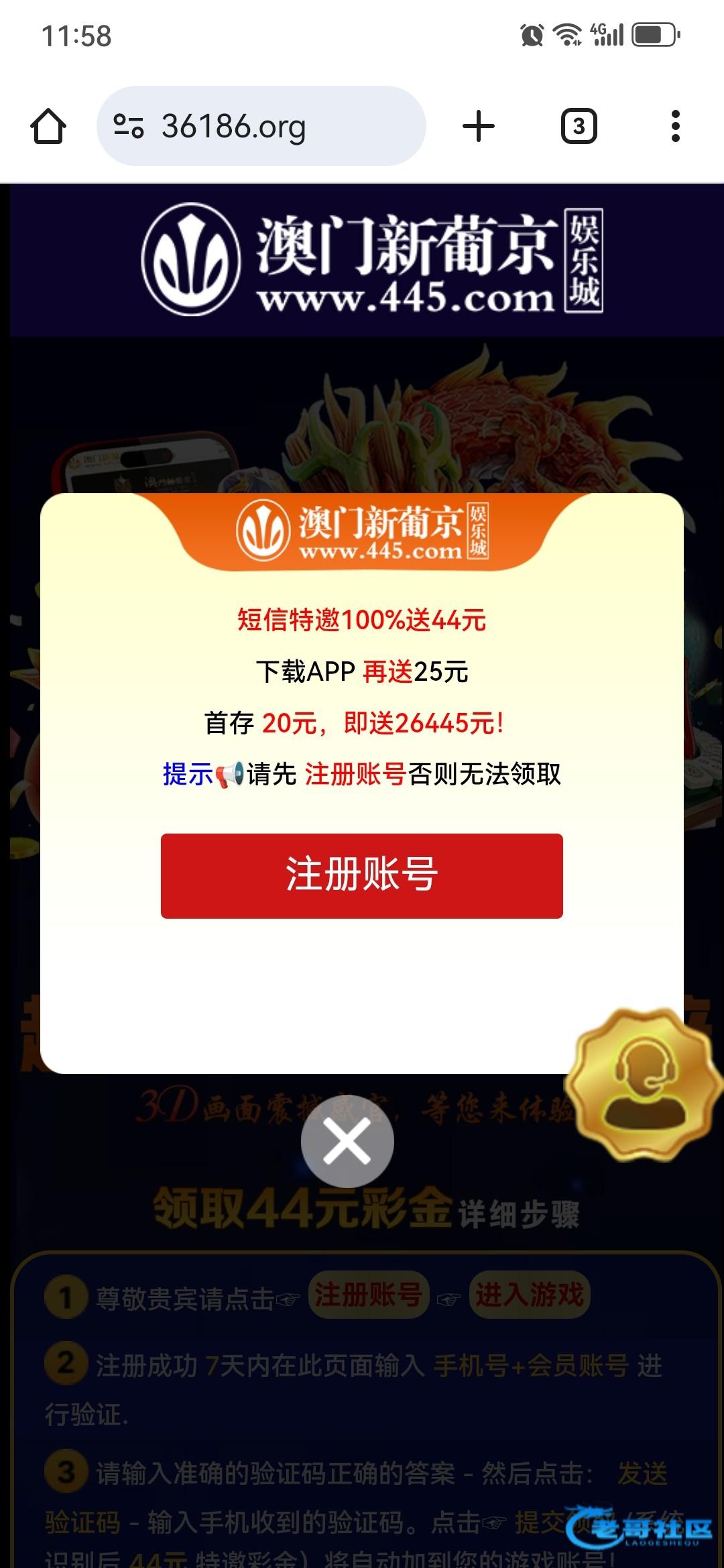Image resolution: width=724 pixels, height=1568 pixels.
Task: Open the tab switcher showing 3 tabs
Action: click(579, 126)
